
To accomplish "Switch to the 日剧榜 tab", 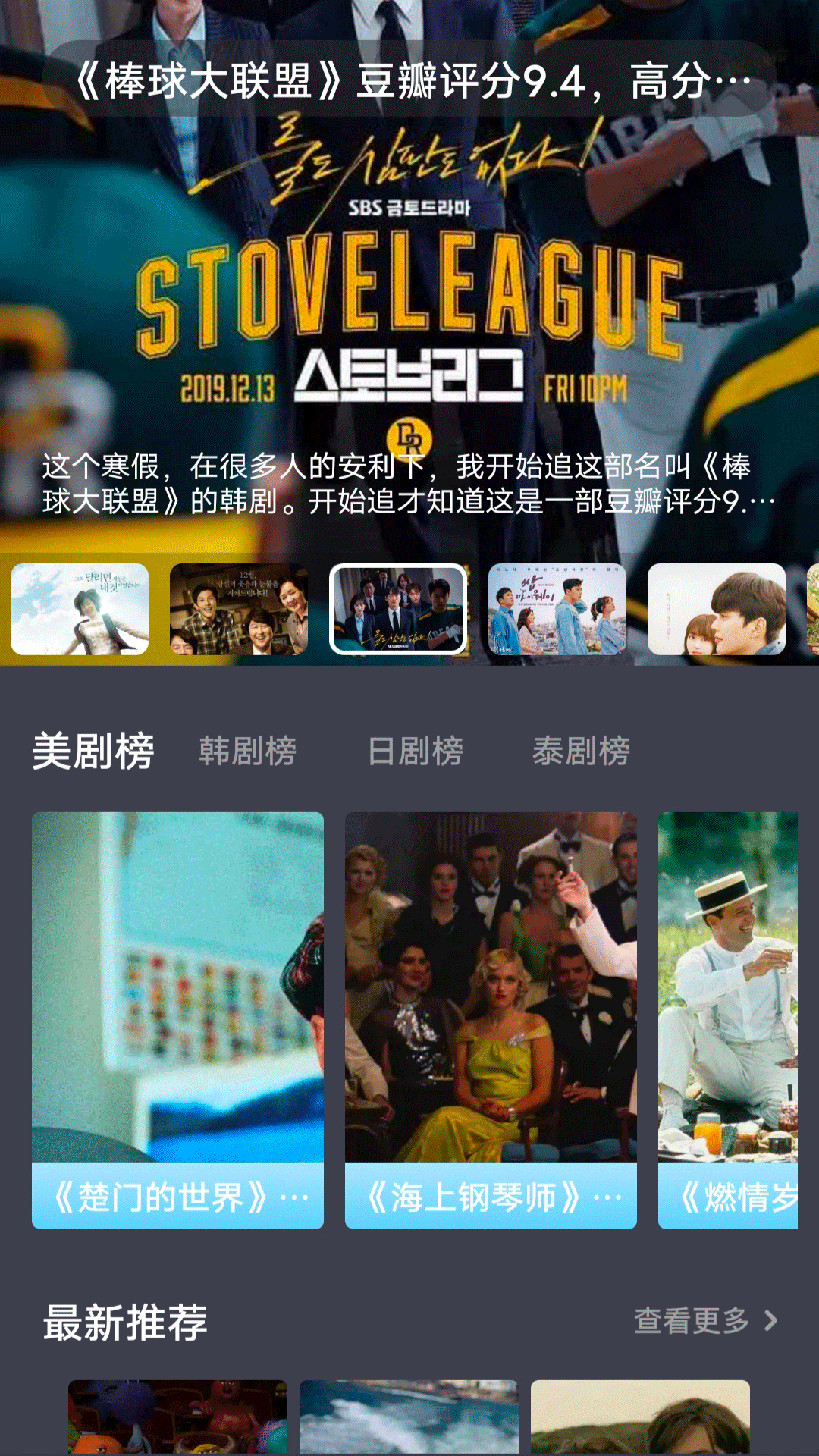I will pyautogui.click(x=415, y=751).
